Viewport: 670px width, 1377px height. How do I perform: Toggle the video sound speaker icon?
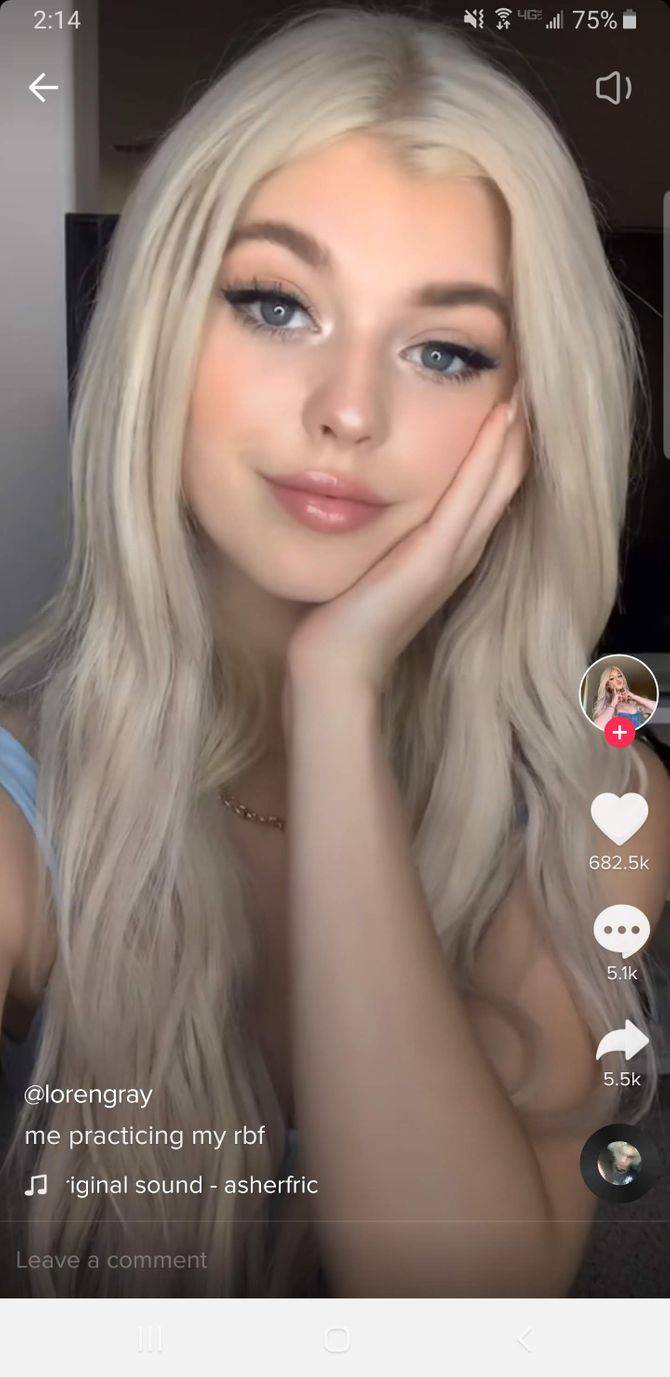click(x=612, y=89)
